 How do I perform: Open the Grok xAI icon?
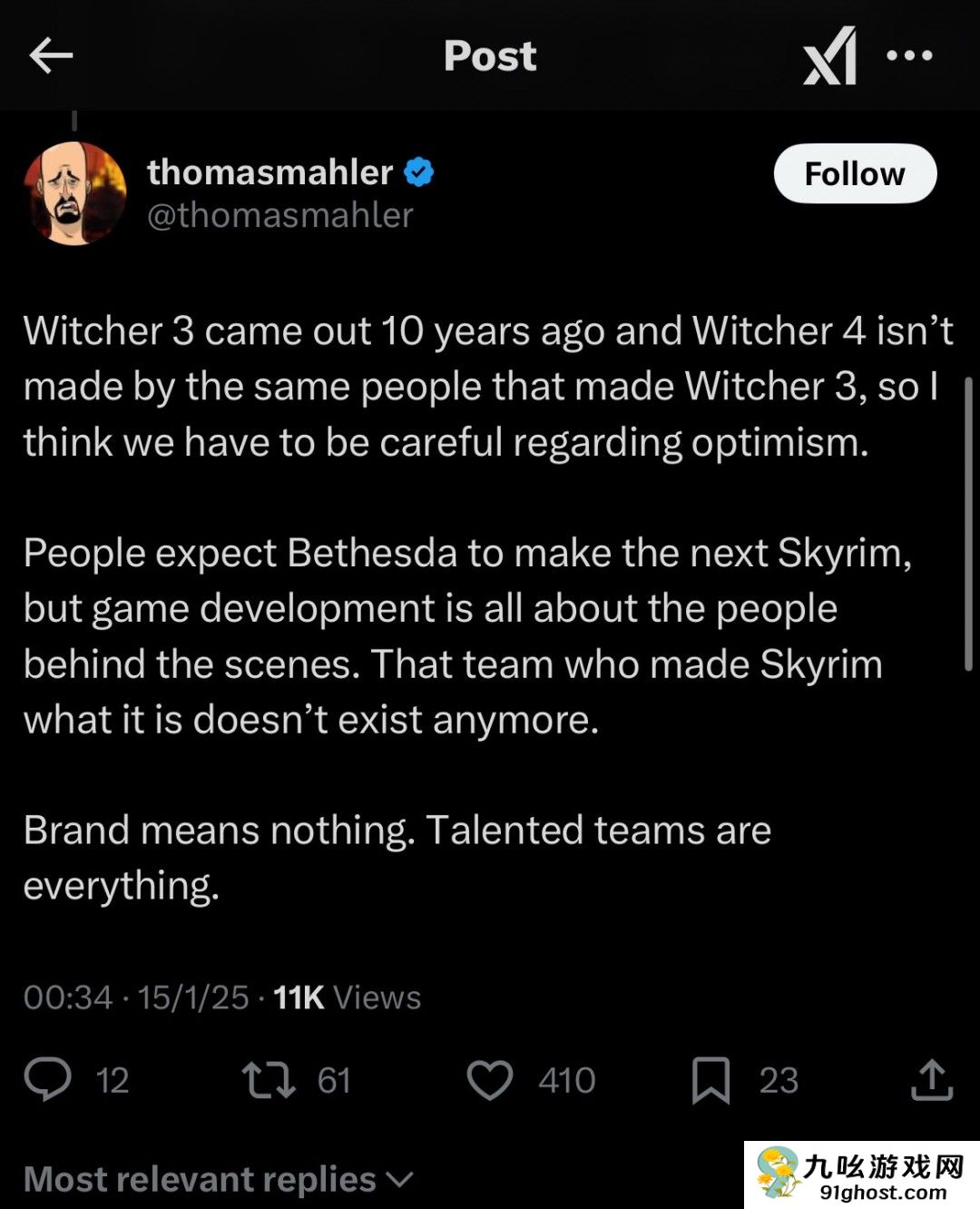click(829, 56)
